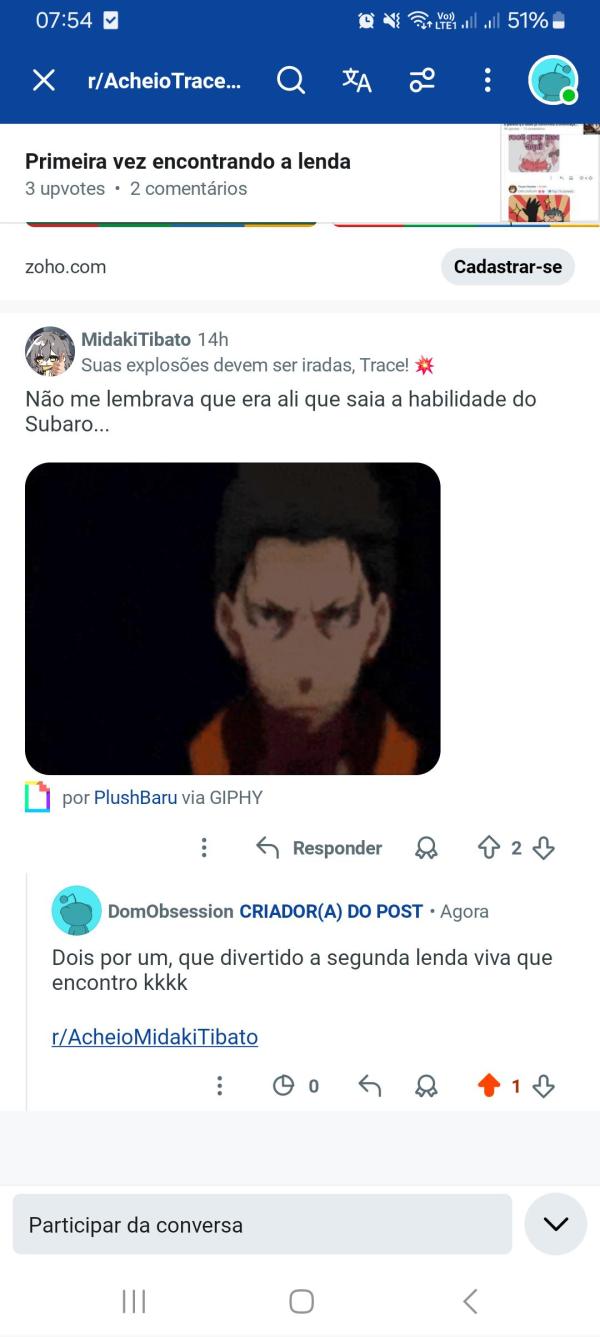This screenshot has width=600, height=1337.
Task: Open options for MidakiTibato's comment
Action: click(x=204, y=848)
